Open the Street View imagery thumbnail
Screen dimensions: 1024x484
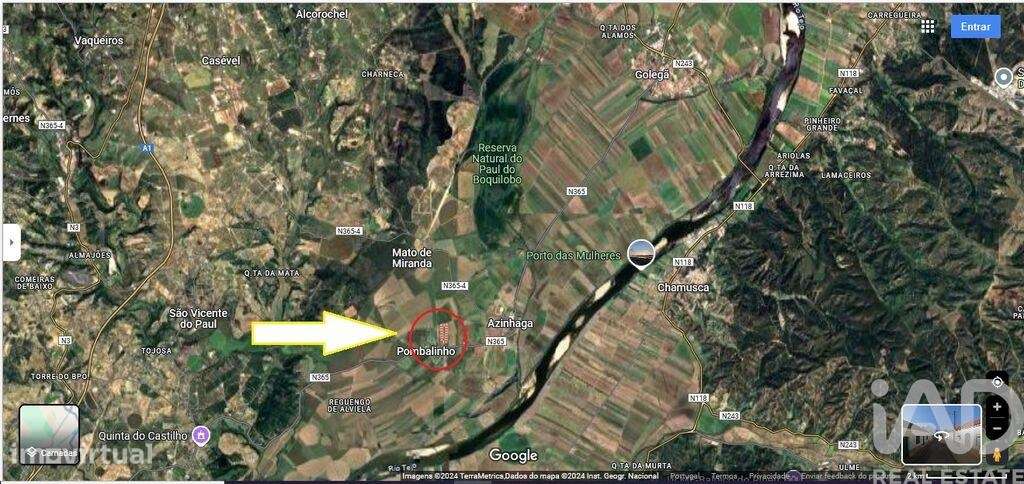940,434
